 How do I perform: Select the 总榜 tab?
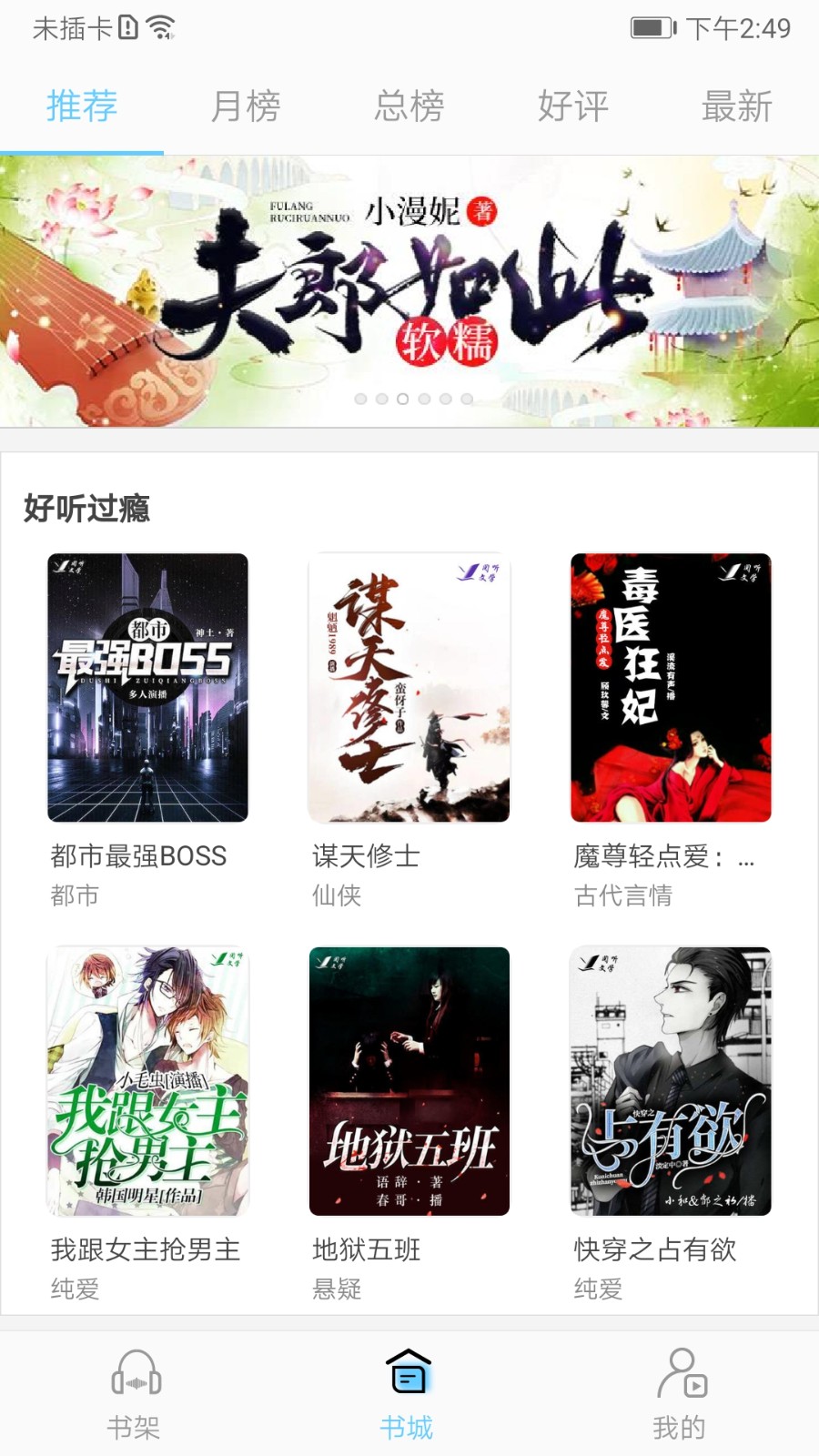pyautogui.click(x=409, y=106)
